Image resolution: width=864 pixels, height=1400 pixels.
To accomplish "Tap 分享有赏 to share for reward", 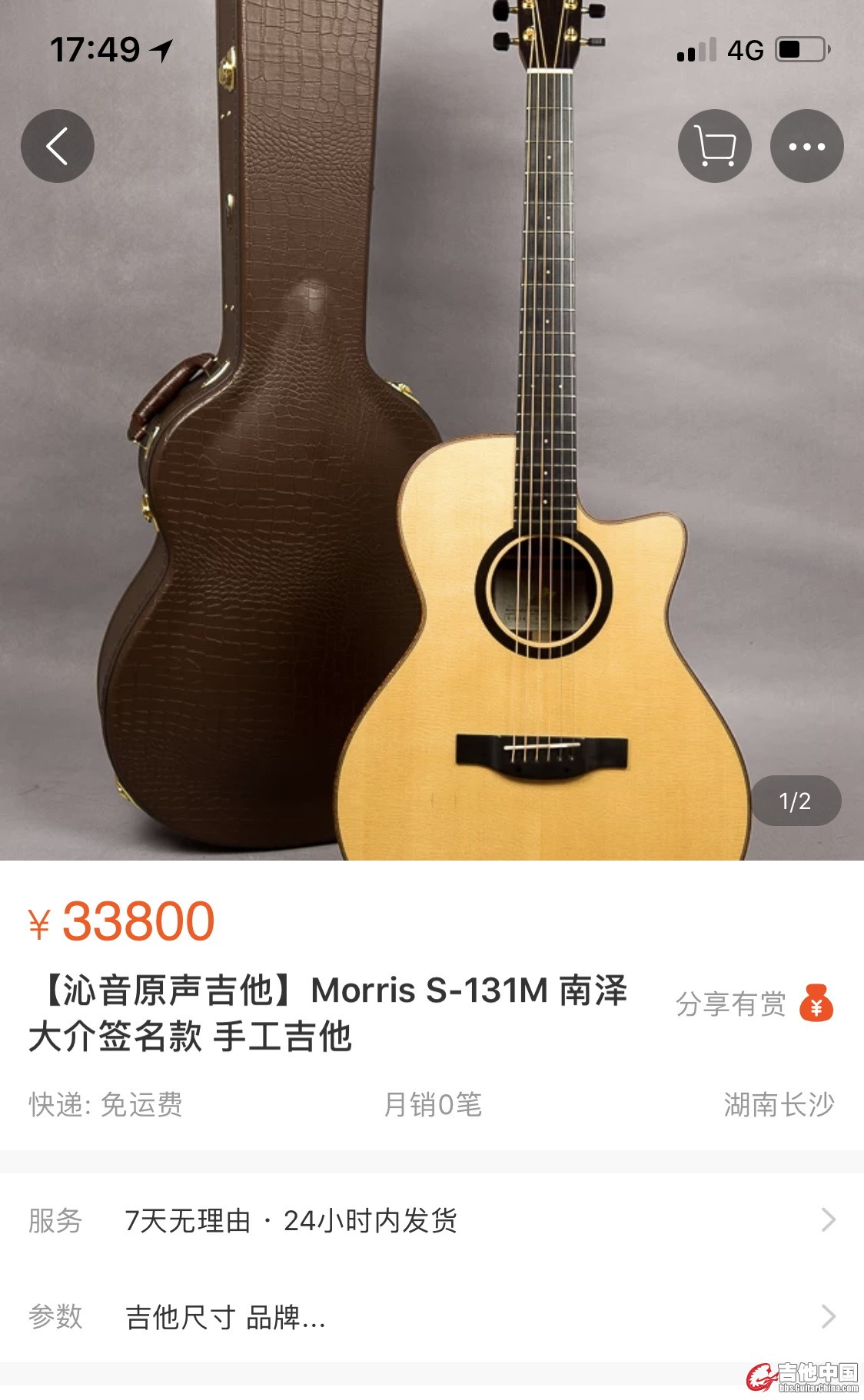I will tap(753, 1004).
